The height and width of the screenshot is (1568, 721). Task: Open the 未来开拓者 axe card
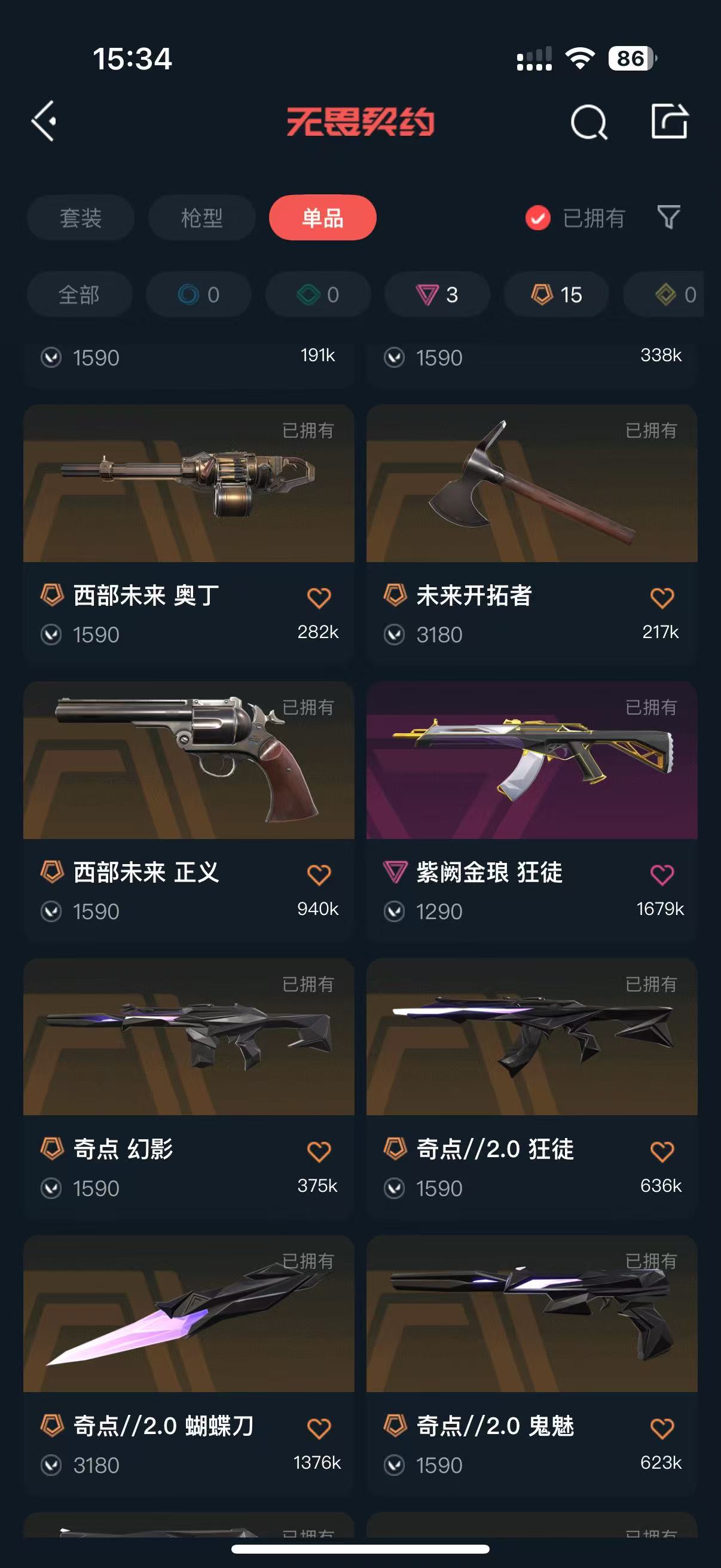coord(531,534)
